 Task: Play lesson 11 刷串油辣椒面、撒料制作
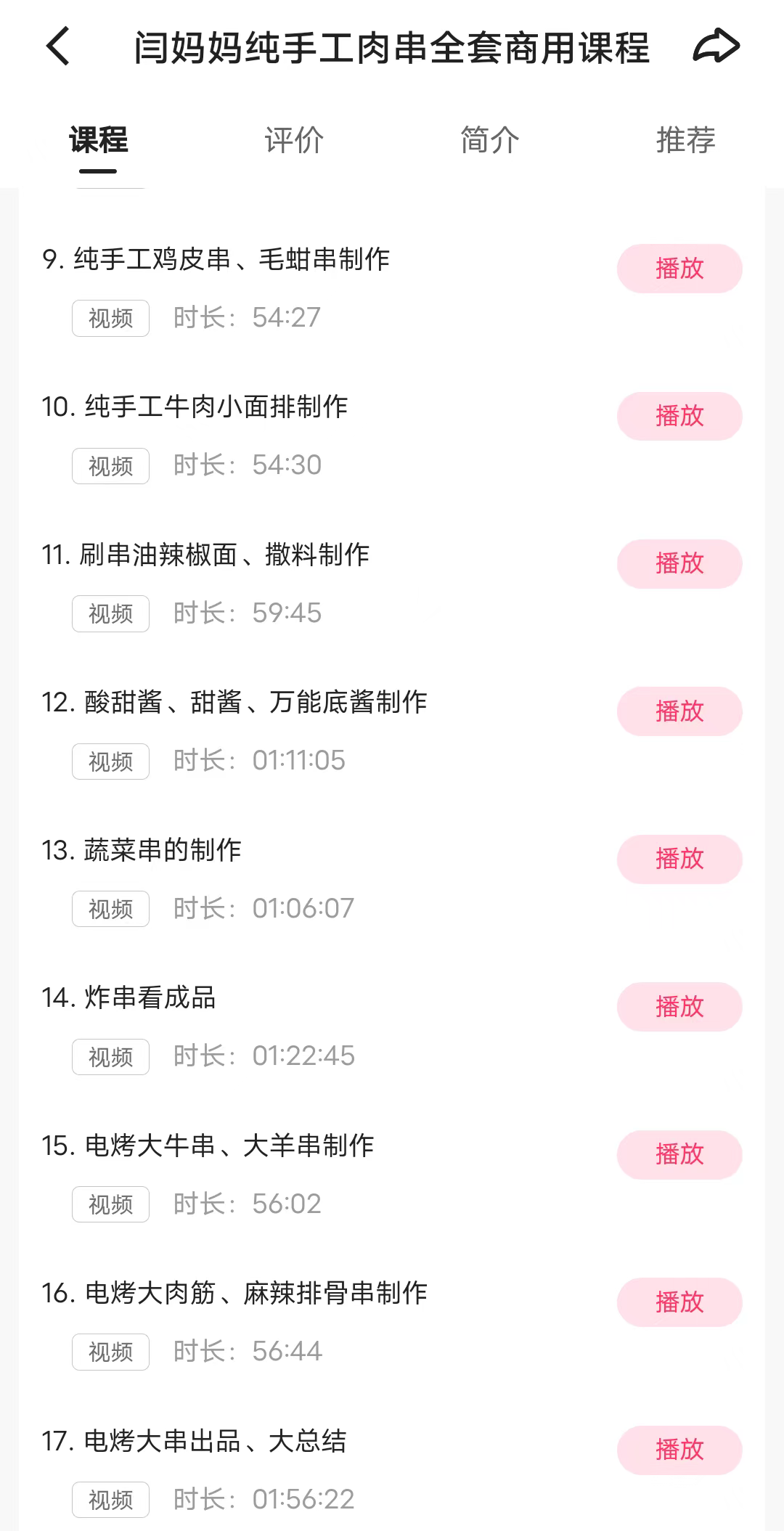pyautogui.click(x=678, y=563)
